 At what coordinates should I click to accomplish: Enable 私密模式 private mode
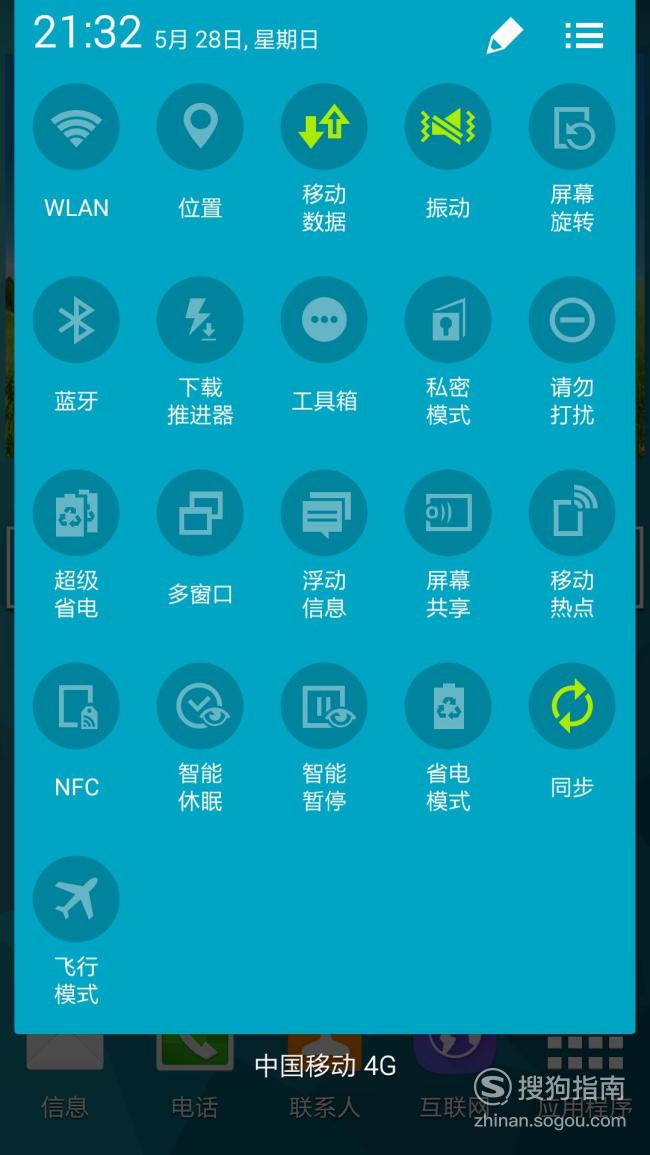(447, 320)
